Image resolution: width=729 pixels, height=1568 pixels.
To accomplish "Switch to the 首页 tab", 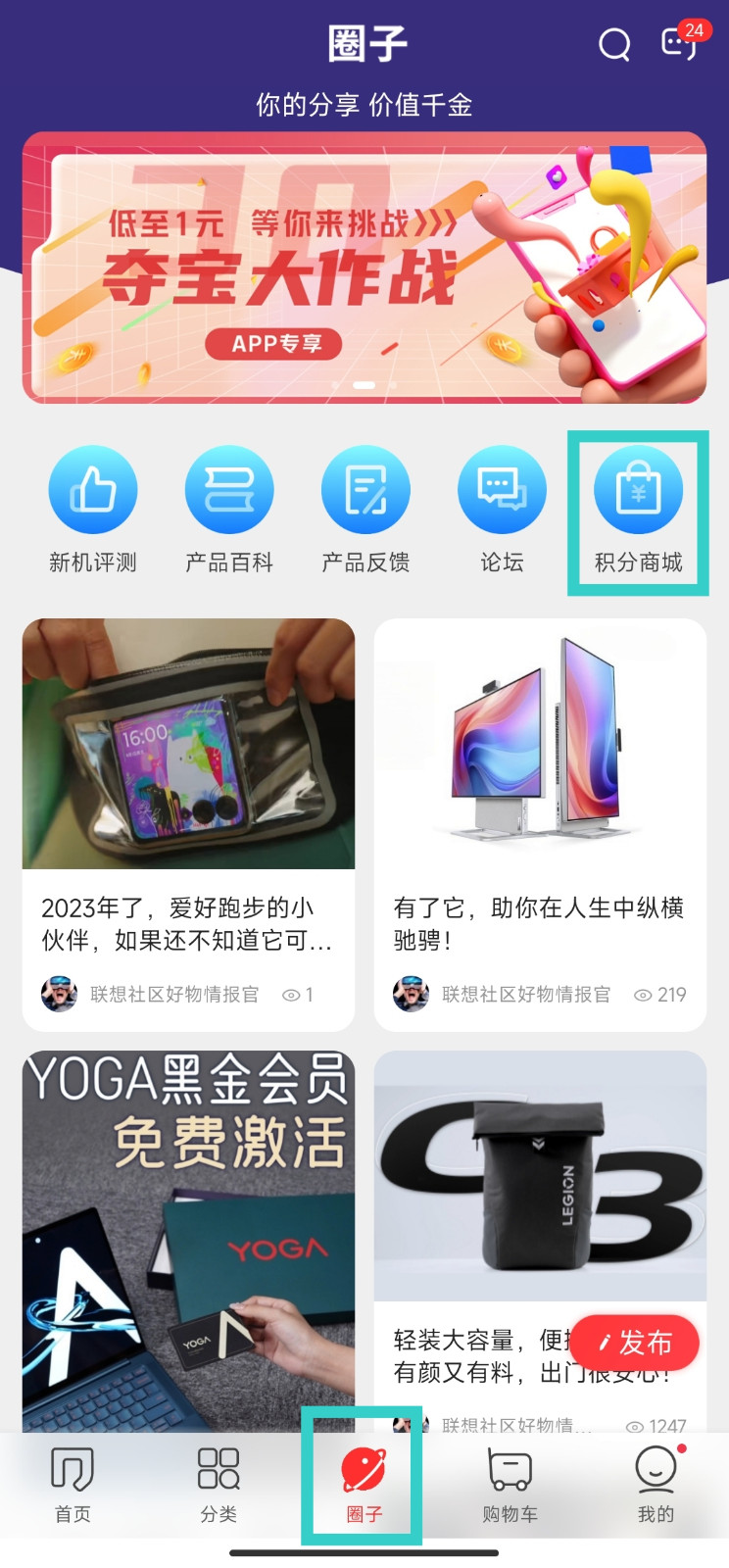I will click(x=73, y=1484).
